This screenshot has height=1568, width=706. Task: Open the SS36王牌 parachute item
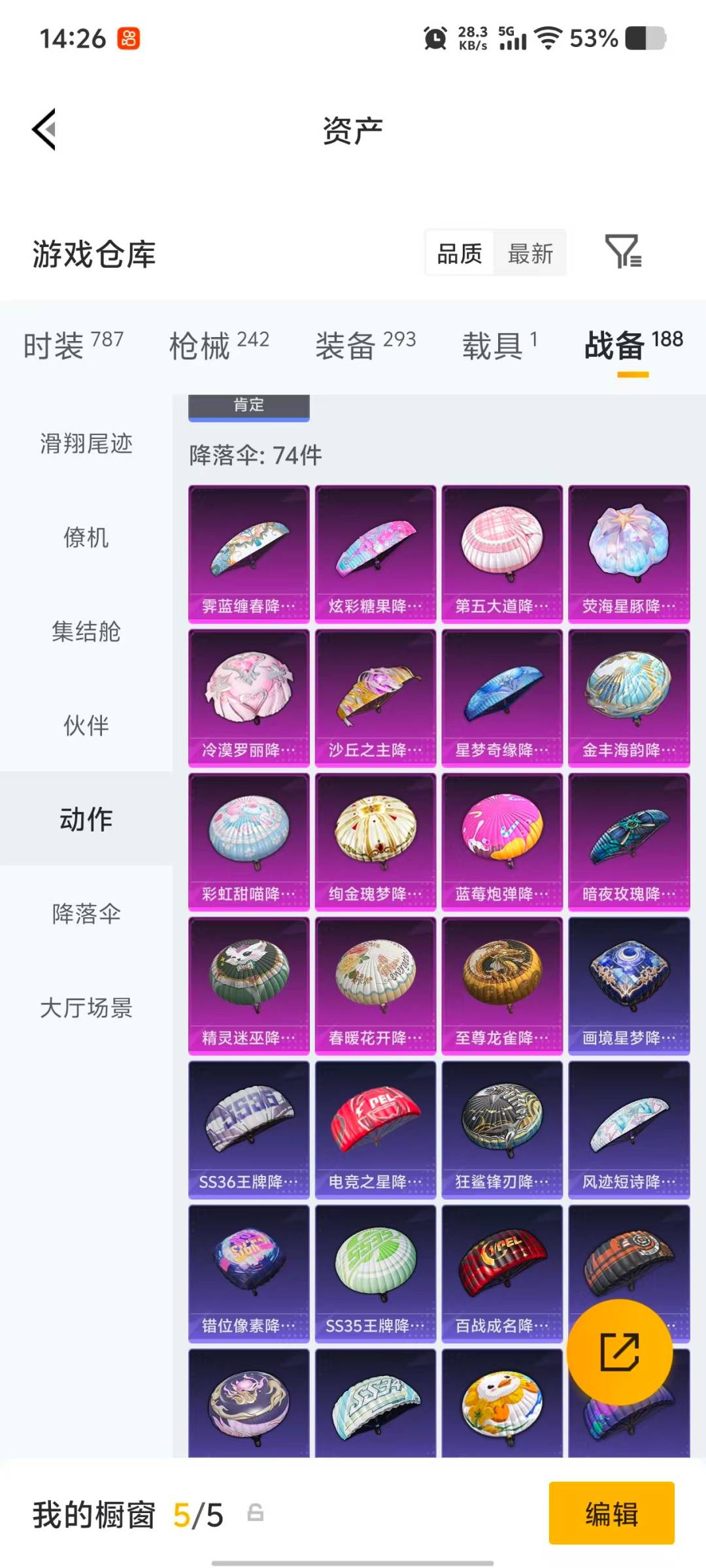click(248, 1130)
